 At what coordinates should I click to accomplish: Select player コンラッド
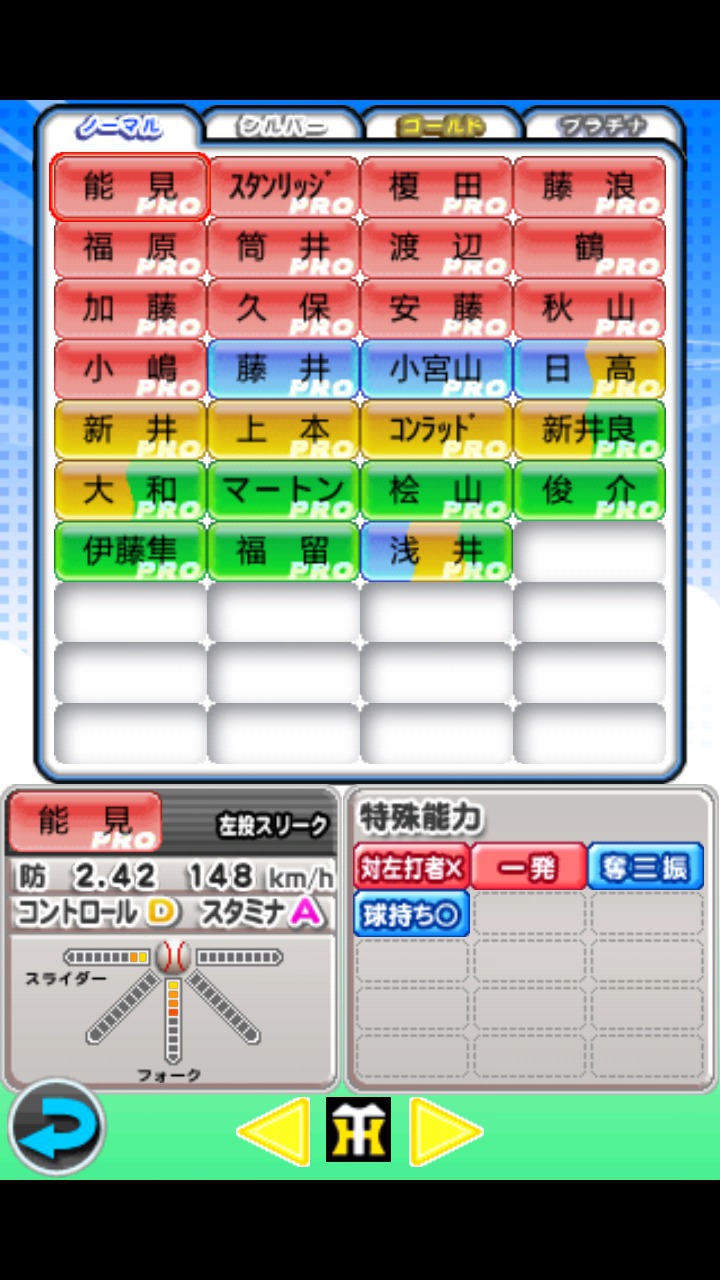coord(436,431)
